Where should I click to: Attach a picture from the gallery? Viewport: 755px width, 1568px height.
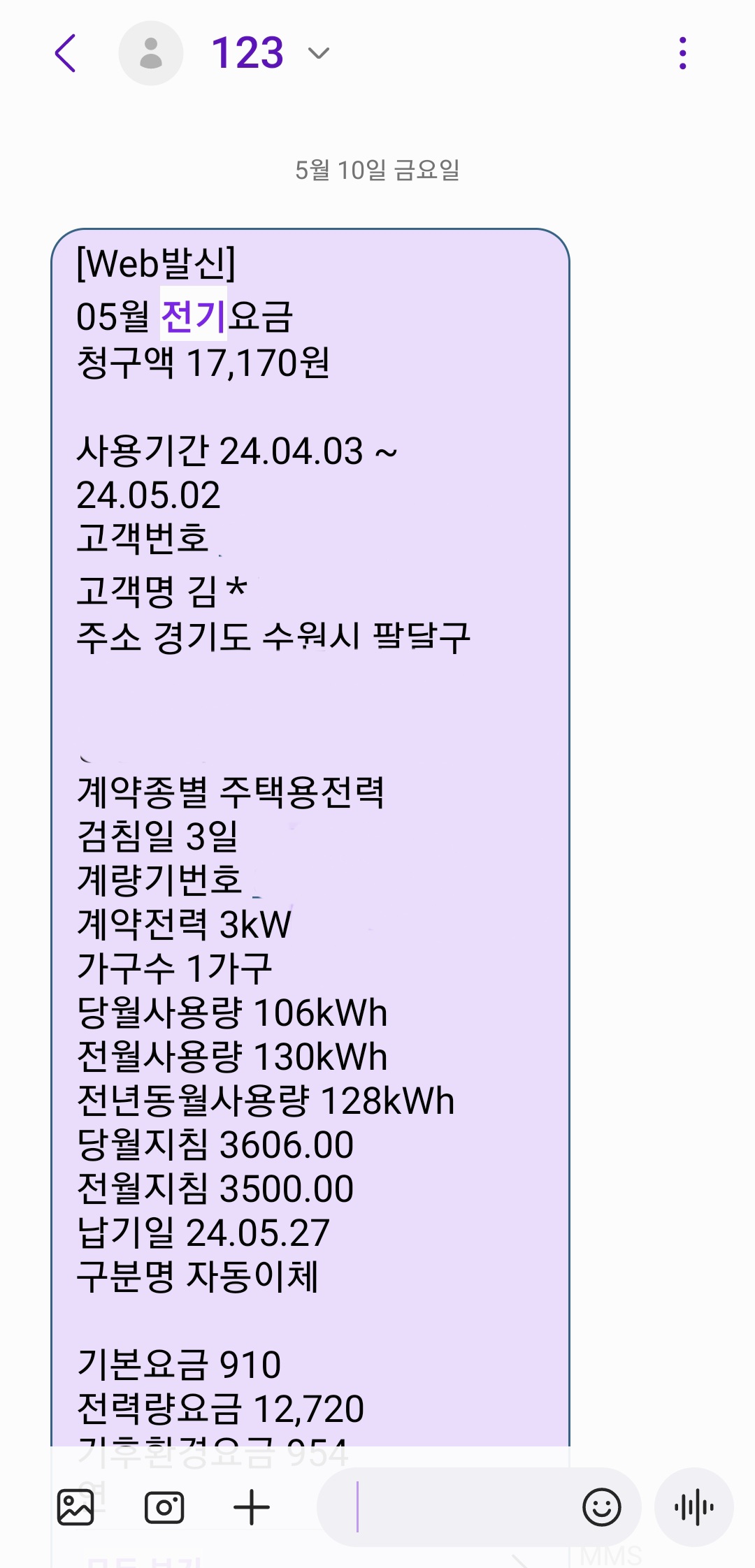pyautogui.click(x=75, y=1507)
